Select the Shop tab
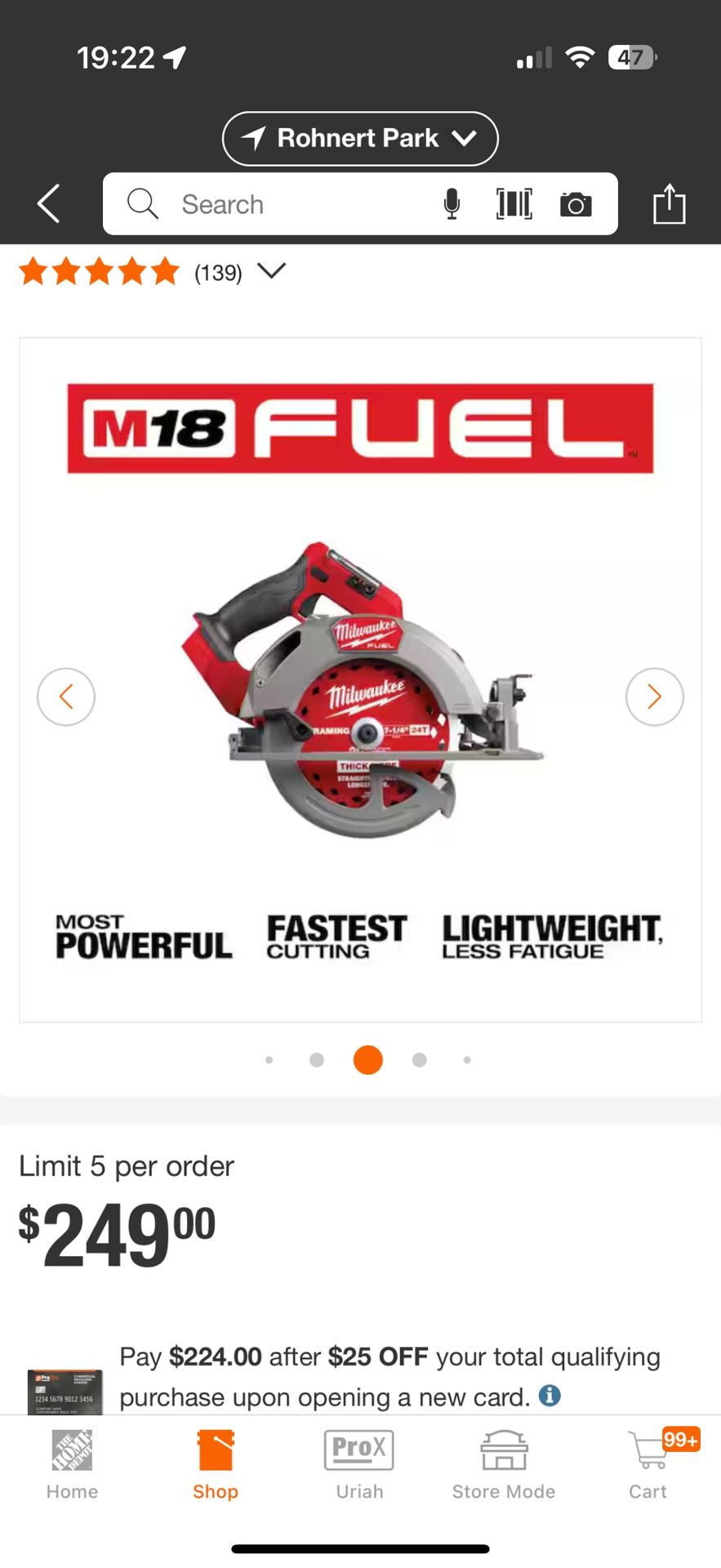Screen dimensions: 721x1568 pos(216,1466)
